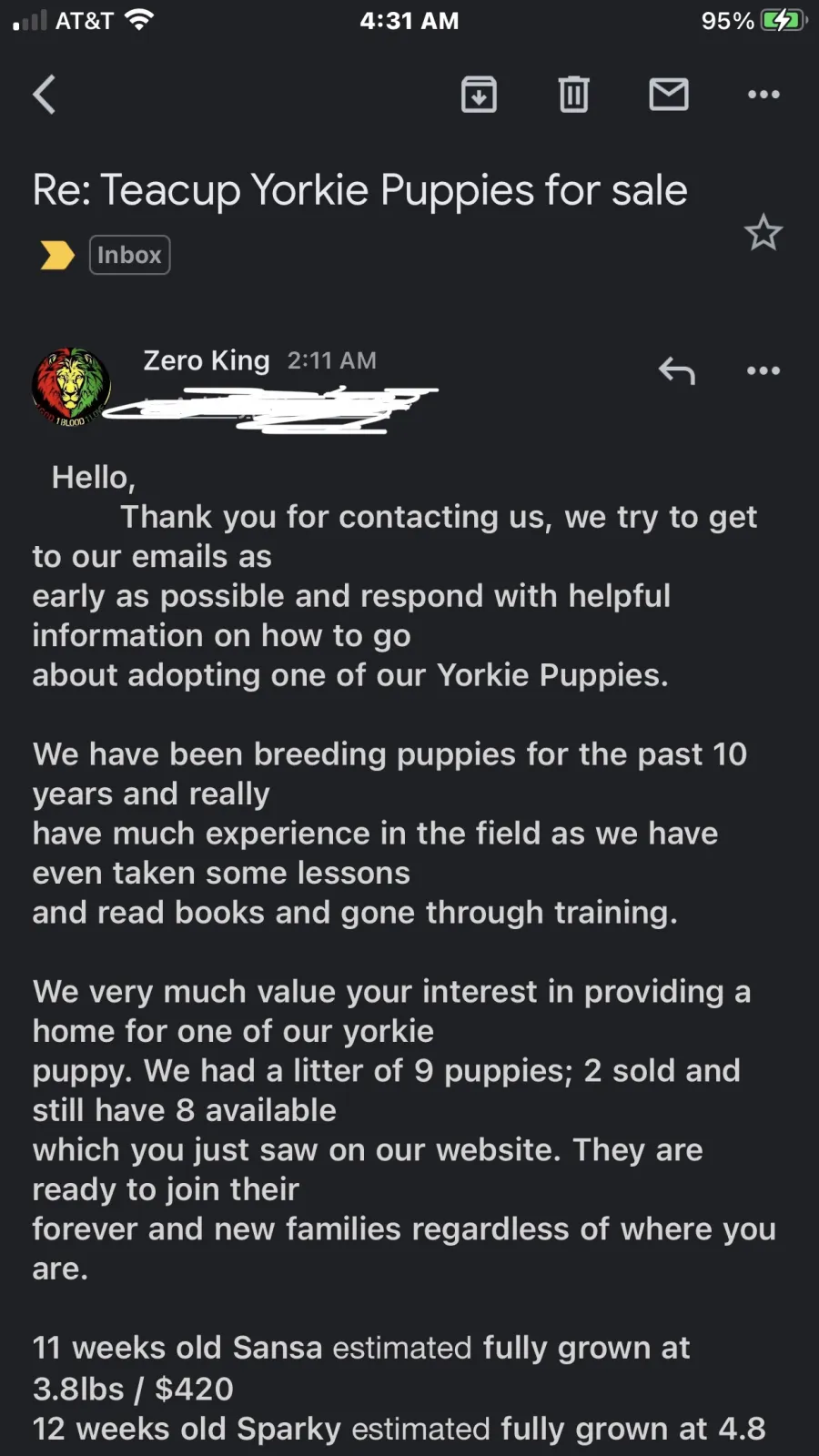Open message options next to reply arrow
This screenshot has height=1456, width=819.
point(763,370)
